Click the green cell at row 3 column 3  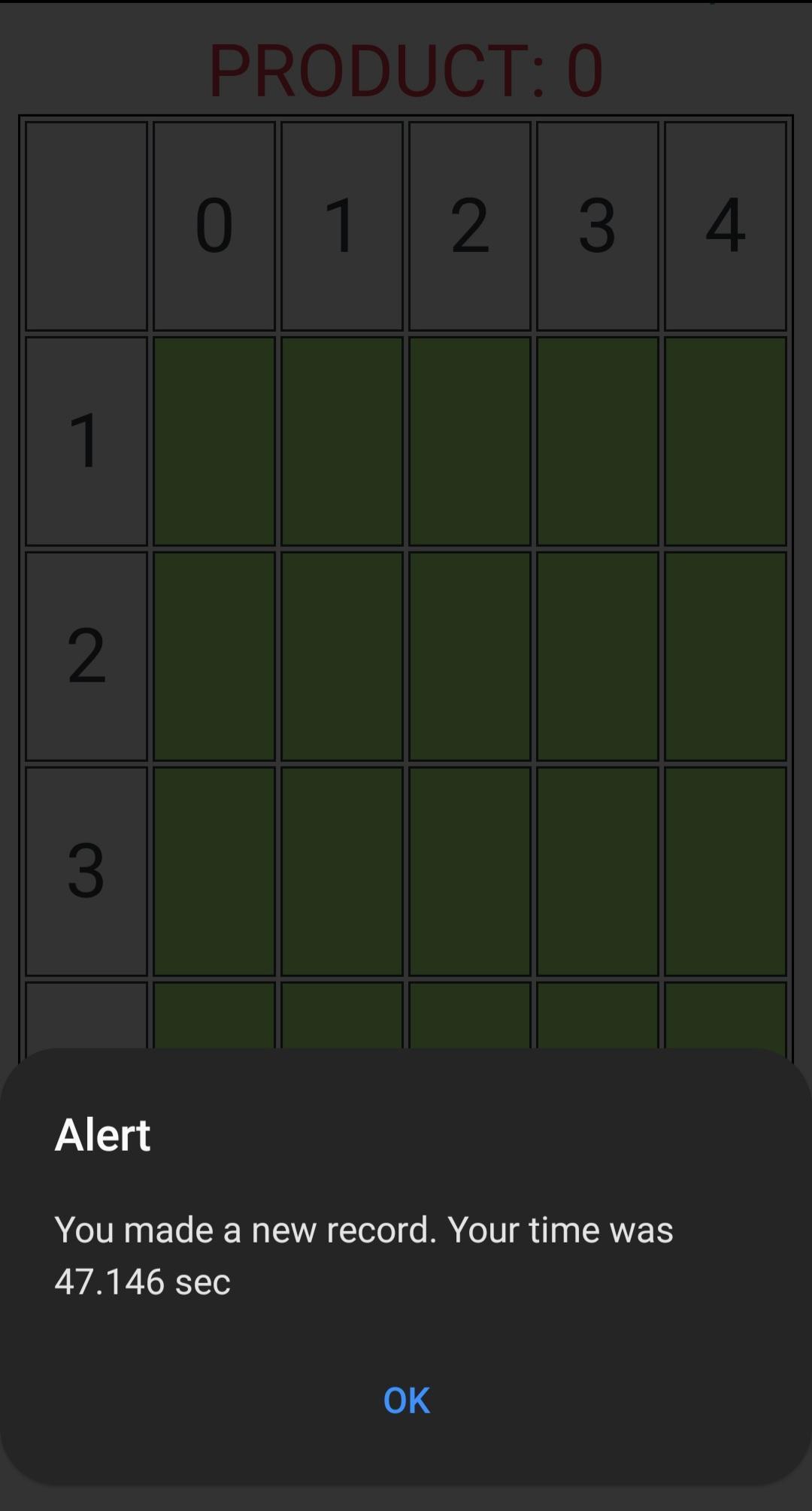(598, 869)
